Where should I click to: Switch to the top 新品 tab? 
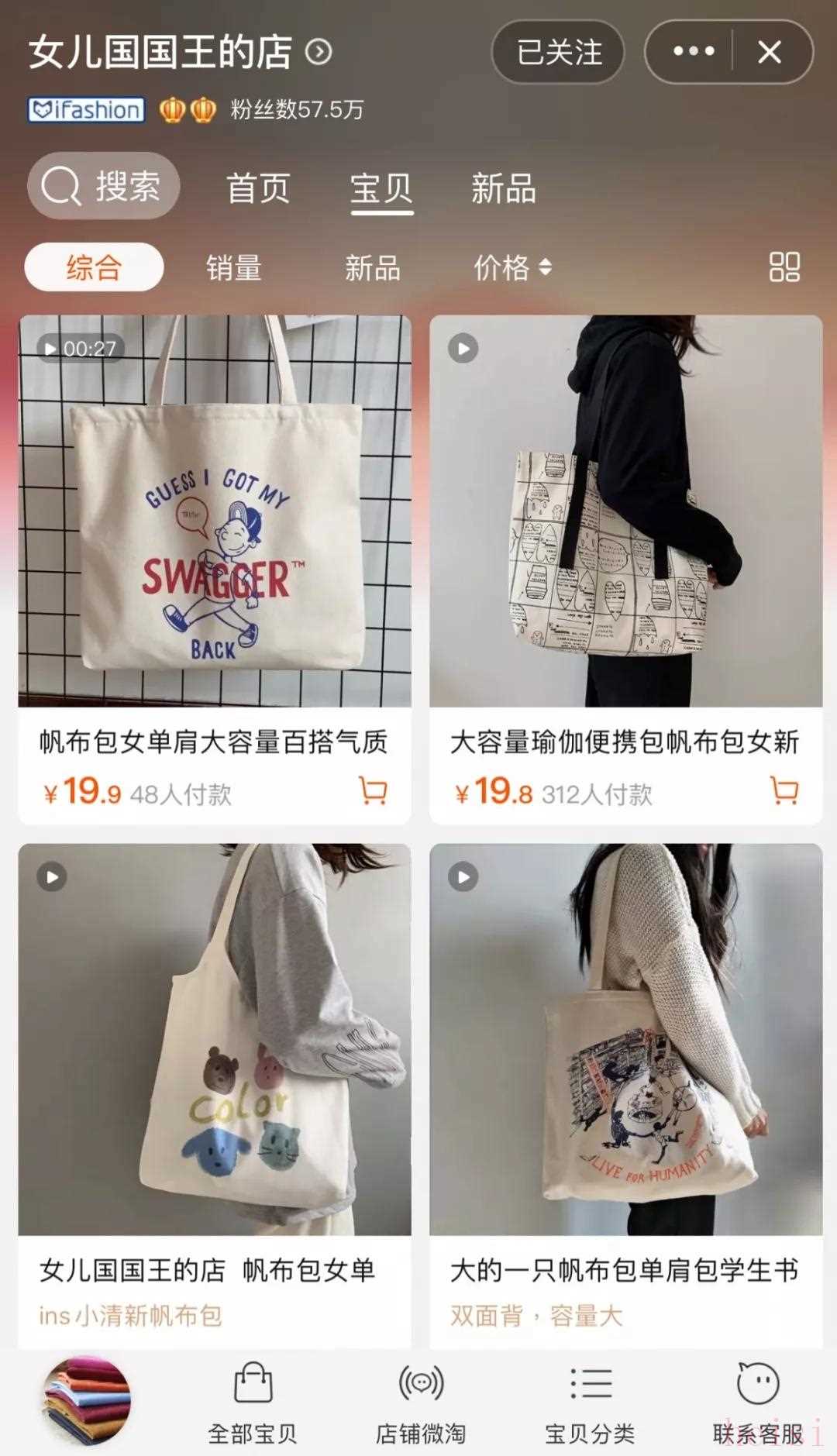tap(504, 188)
